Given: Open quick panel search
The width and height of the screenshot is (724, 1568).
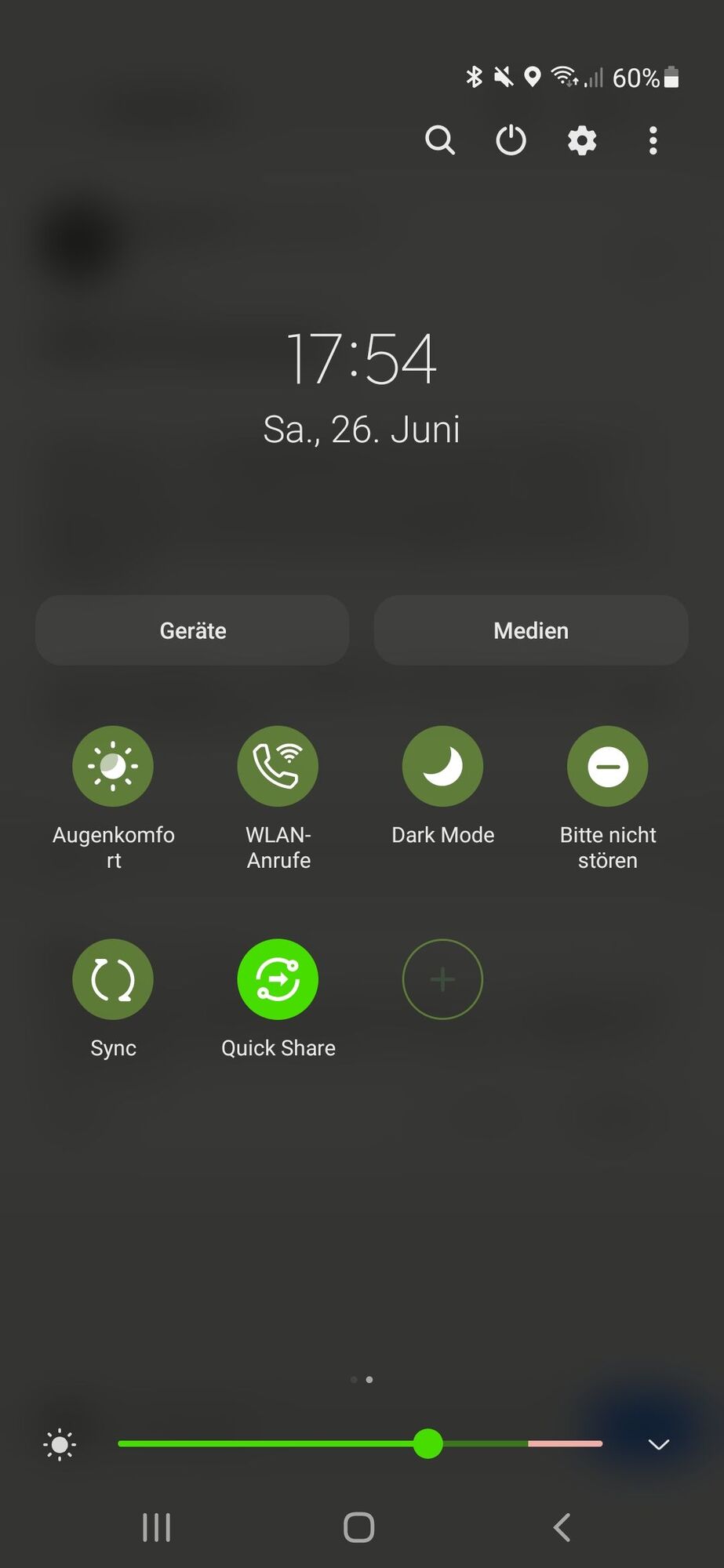Looking at the screenshot, I should (439, 141).
